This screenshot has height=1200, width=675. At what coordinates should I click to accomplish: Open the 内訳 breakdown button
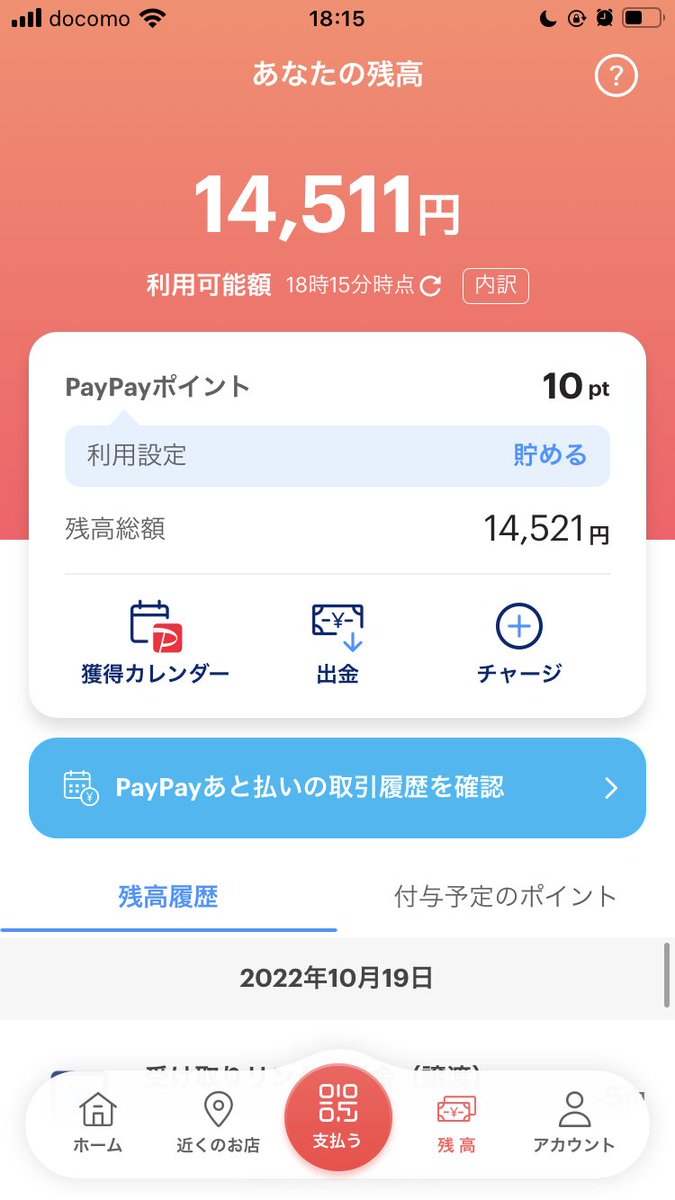point(495,285)
